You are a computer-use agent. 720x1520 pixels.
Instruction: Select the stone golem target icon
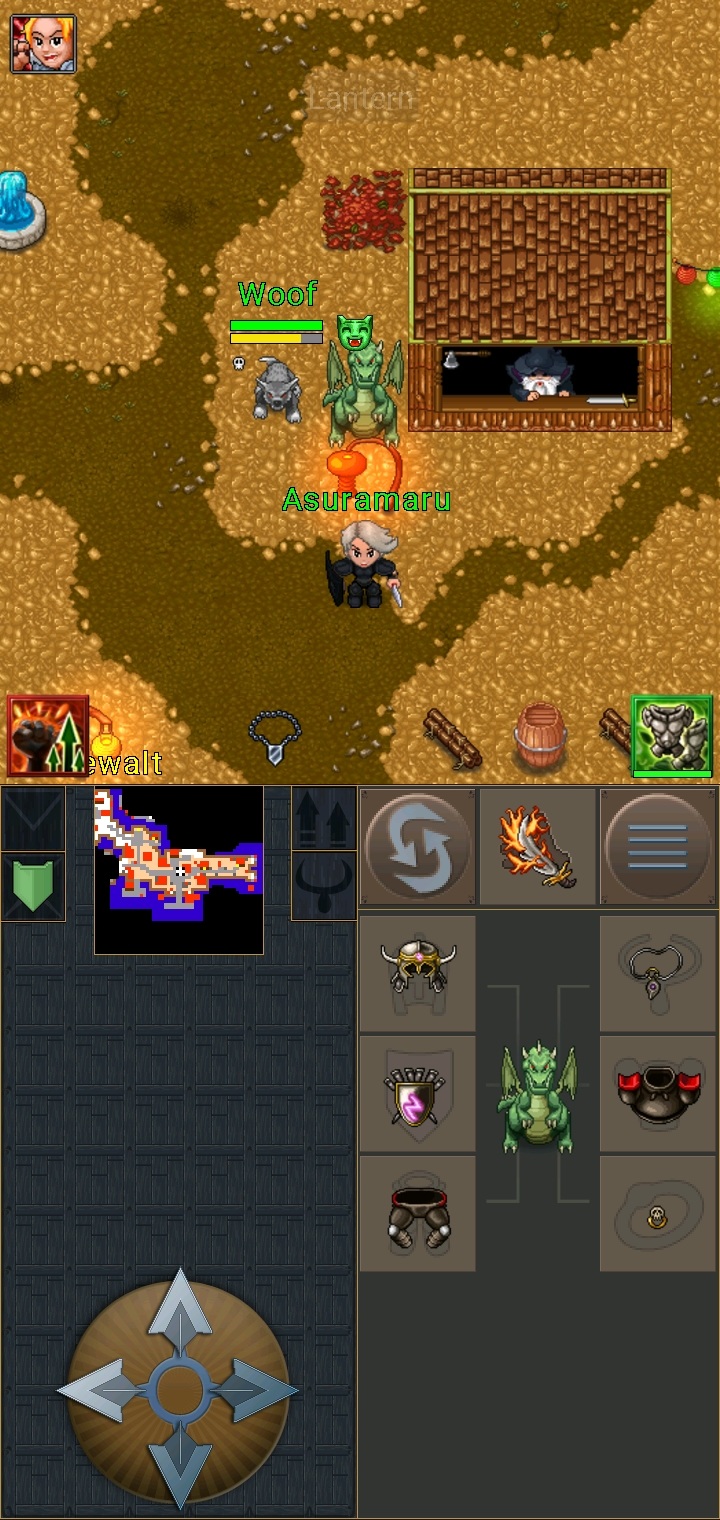coord(672,735)
